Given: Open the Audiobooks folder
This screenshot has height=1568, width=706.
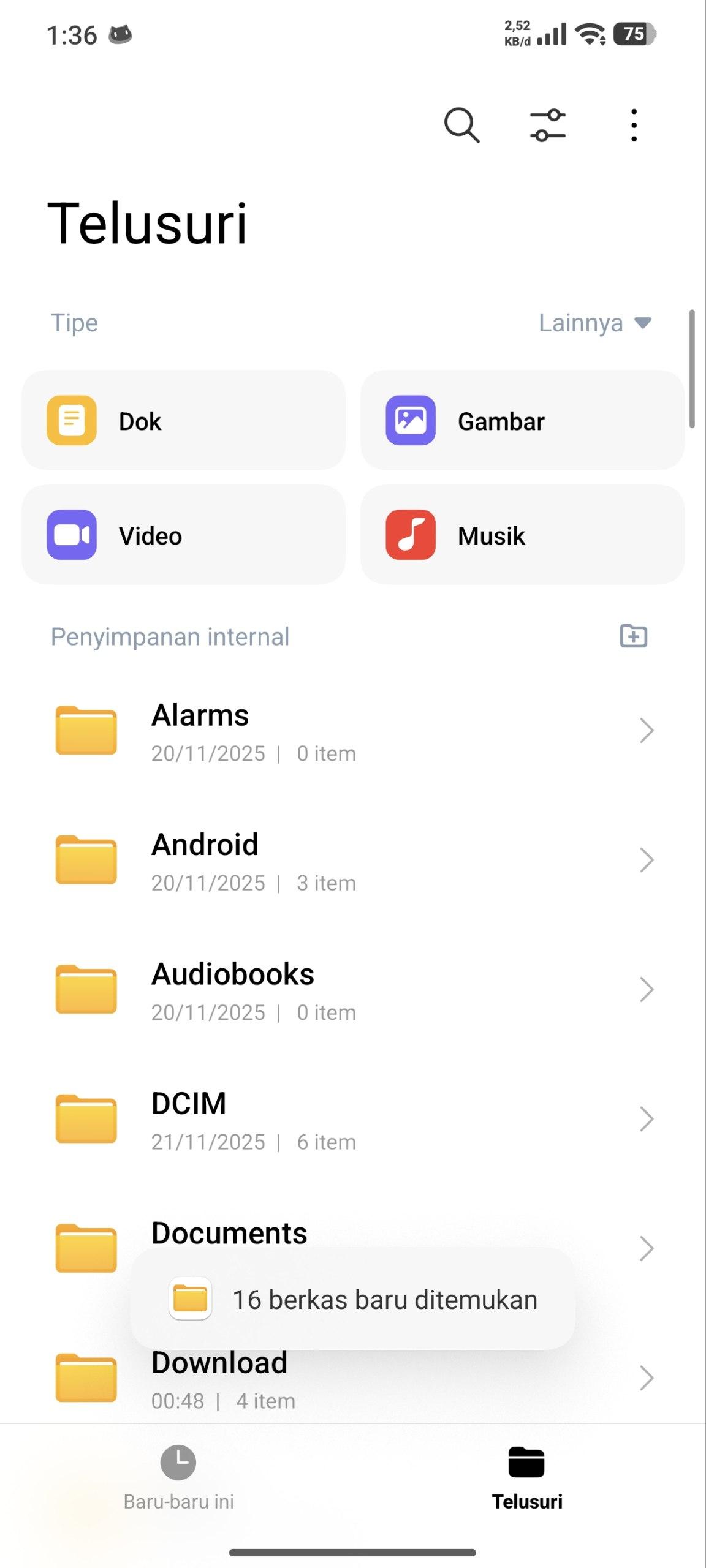Looking at the screenshot, I should (353, 990).
